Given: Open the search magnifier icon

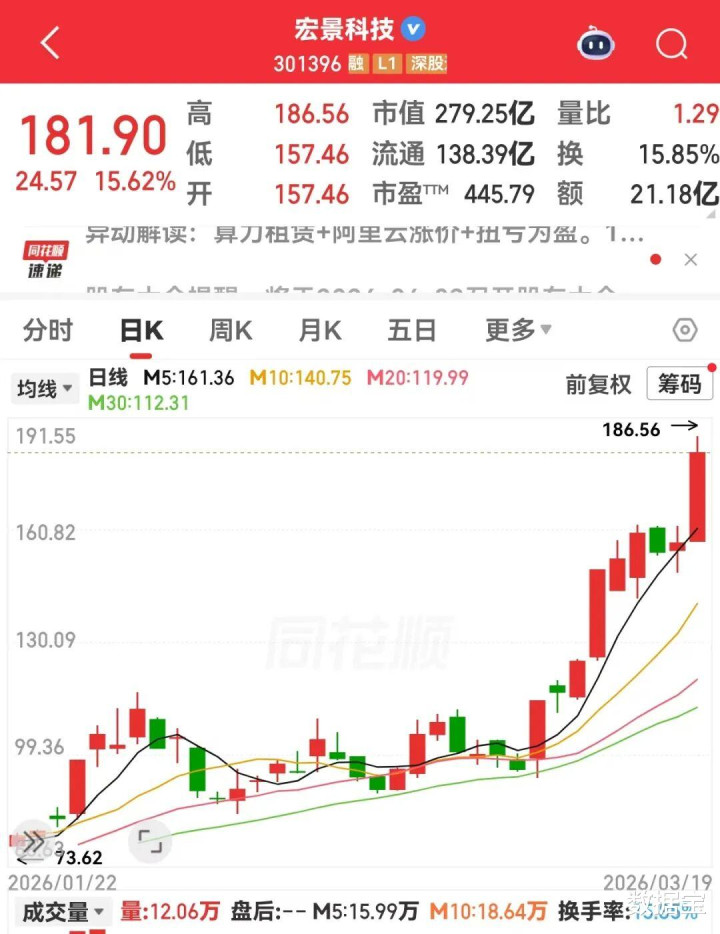Looking at the screenshot, I should [672, 43].
